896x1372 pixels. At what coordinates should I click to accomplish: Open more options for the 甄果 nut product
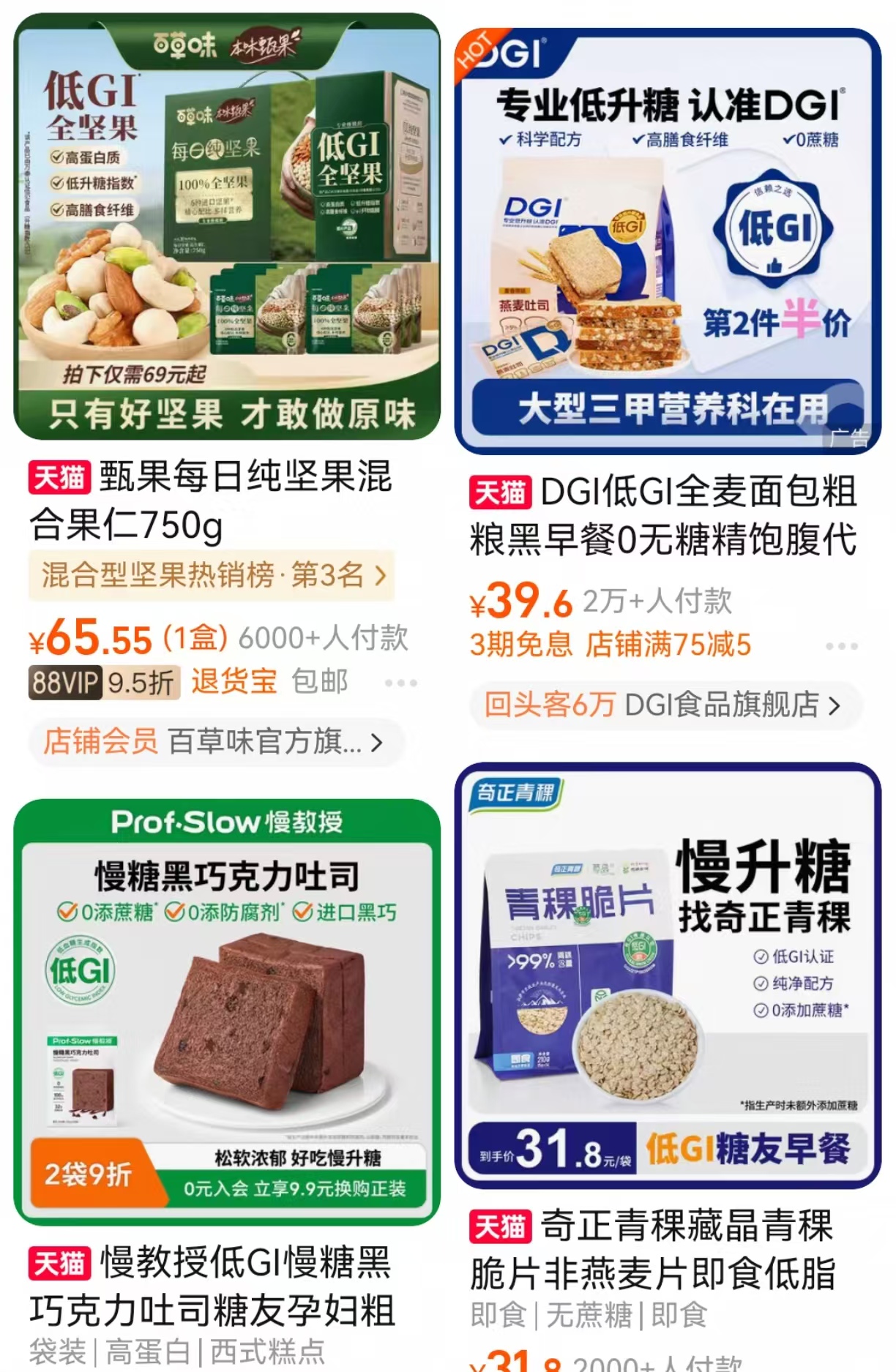(x=400, y=683)
